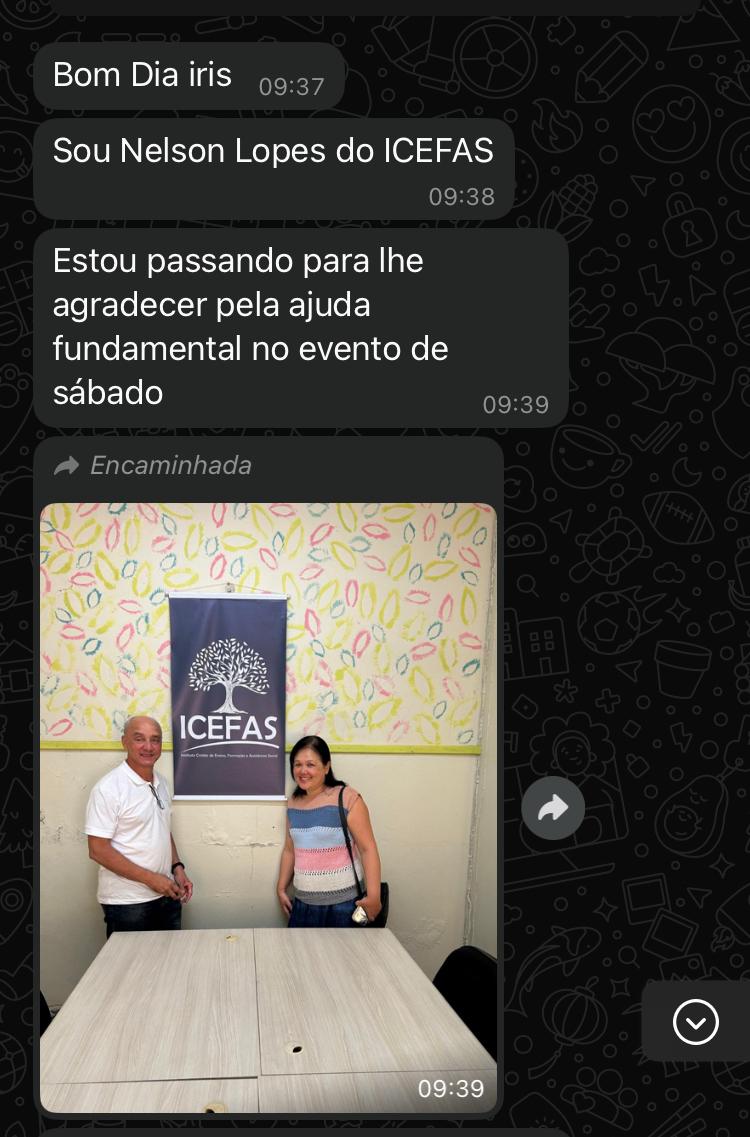Screen dimensions: 750x1137
Task: Forward the photo using the arrow icon
Action: pyautogui.click(x=553, y=808)
